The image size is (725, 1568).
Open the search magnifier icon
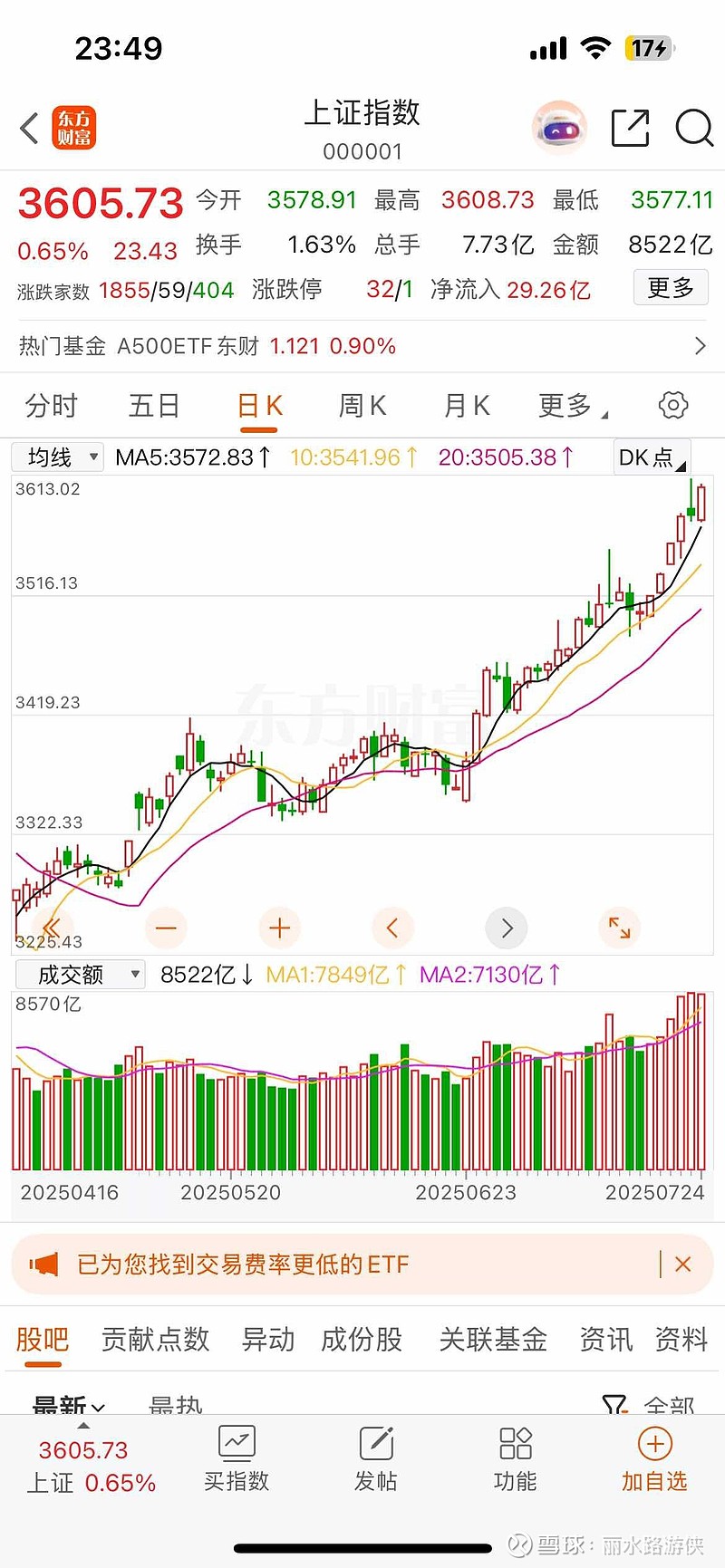[x=694, y=128]
